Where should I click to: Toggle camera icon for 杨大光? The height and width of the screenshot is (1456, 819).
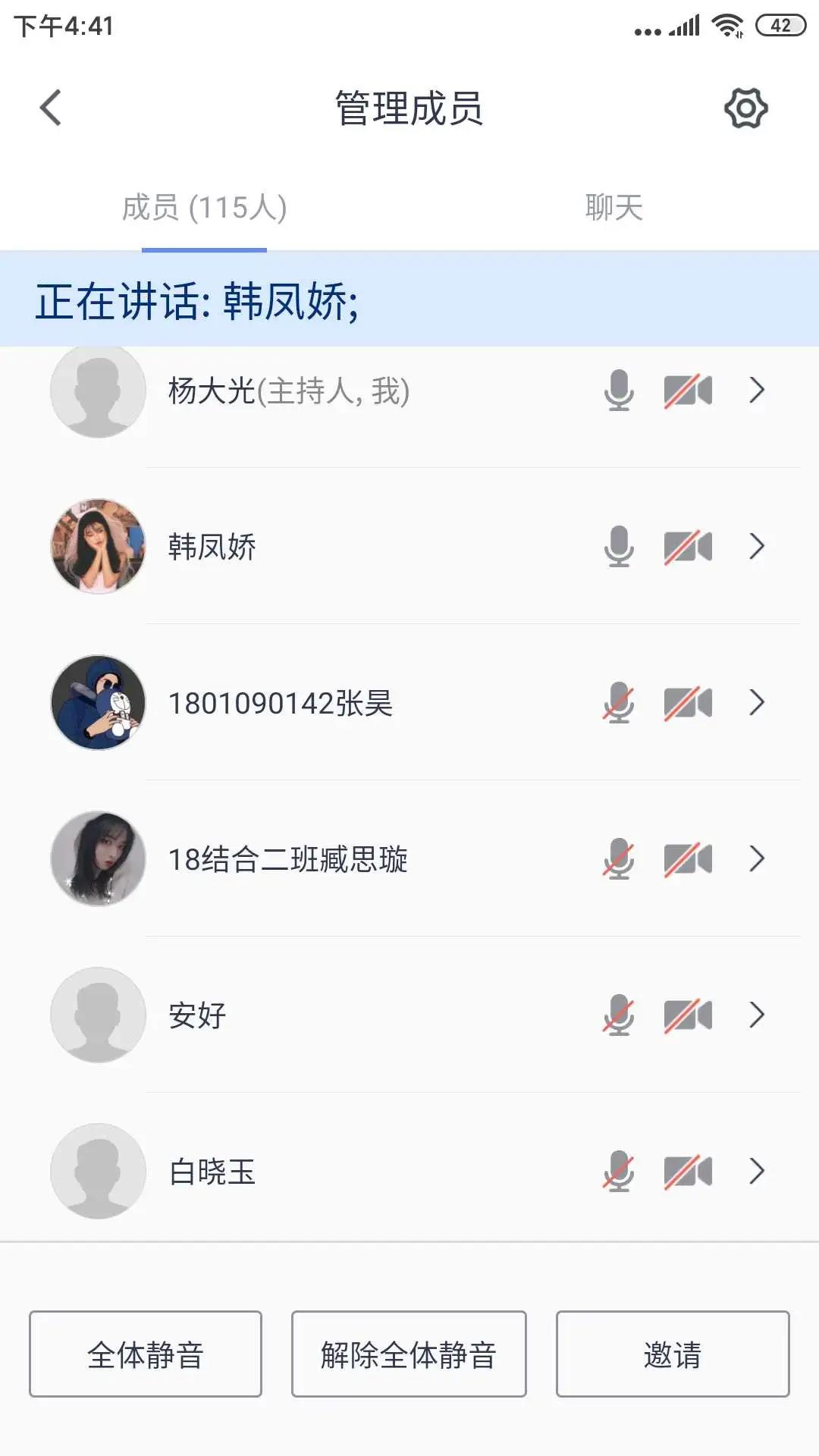click(688, 390)
